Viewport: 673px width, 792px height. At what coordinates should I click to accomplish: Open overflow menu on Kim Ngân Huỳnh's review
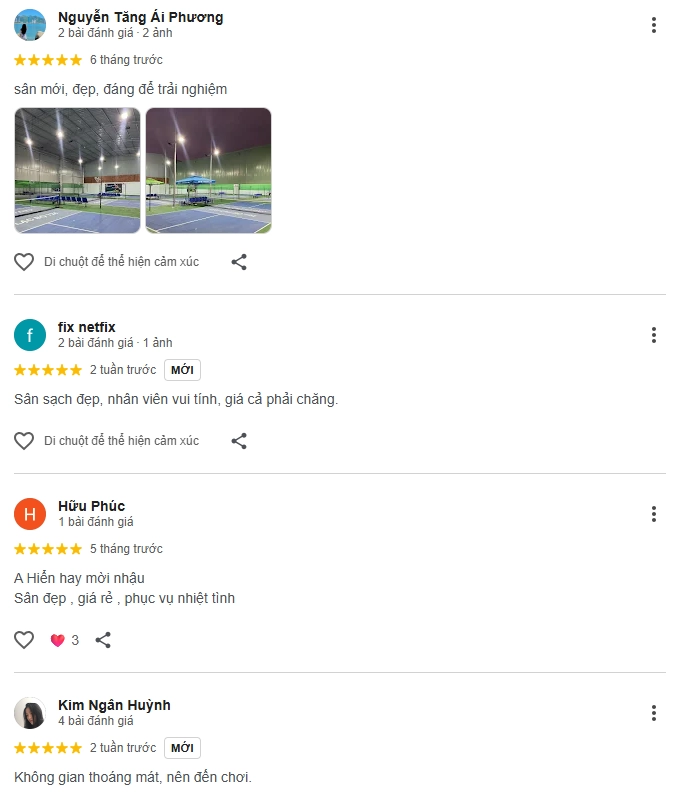coord(653,713)
